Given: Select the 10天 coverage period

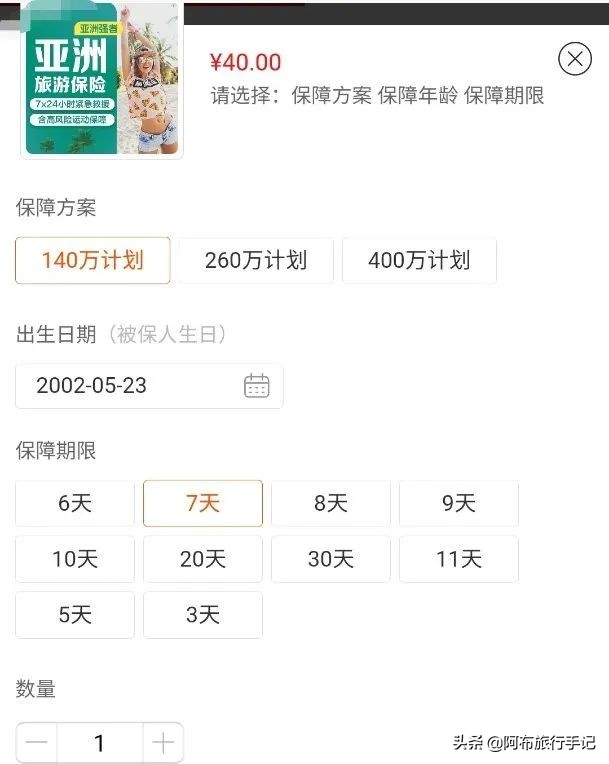Looking at the screenshot, I should pyautogui.click(x=75, y=559).
